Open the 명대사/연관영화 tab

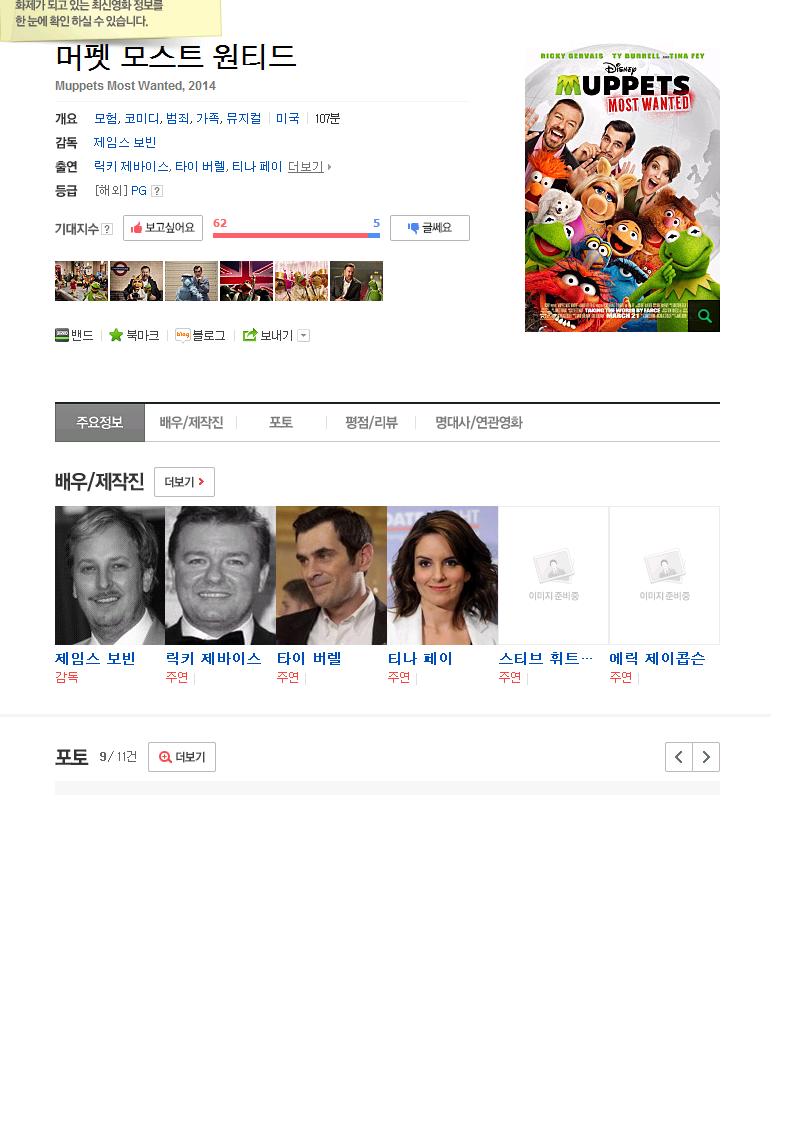479,422
